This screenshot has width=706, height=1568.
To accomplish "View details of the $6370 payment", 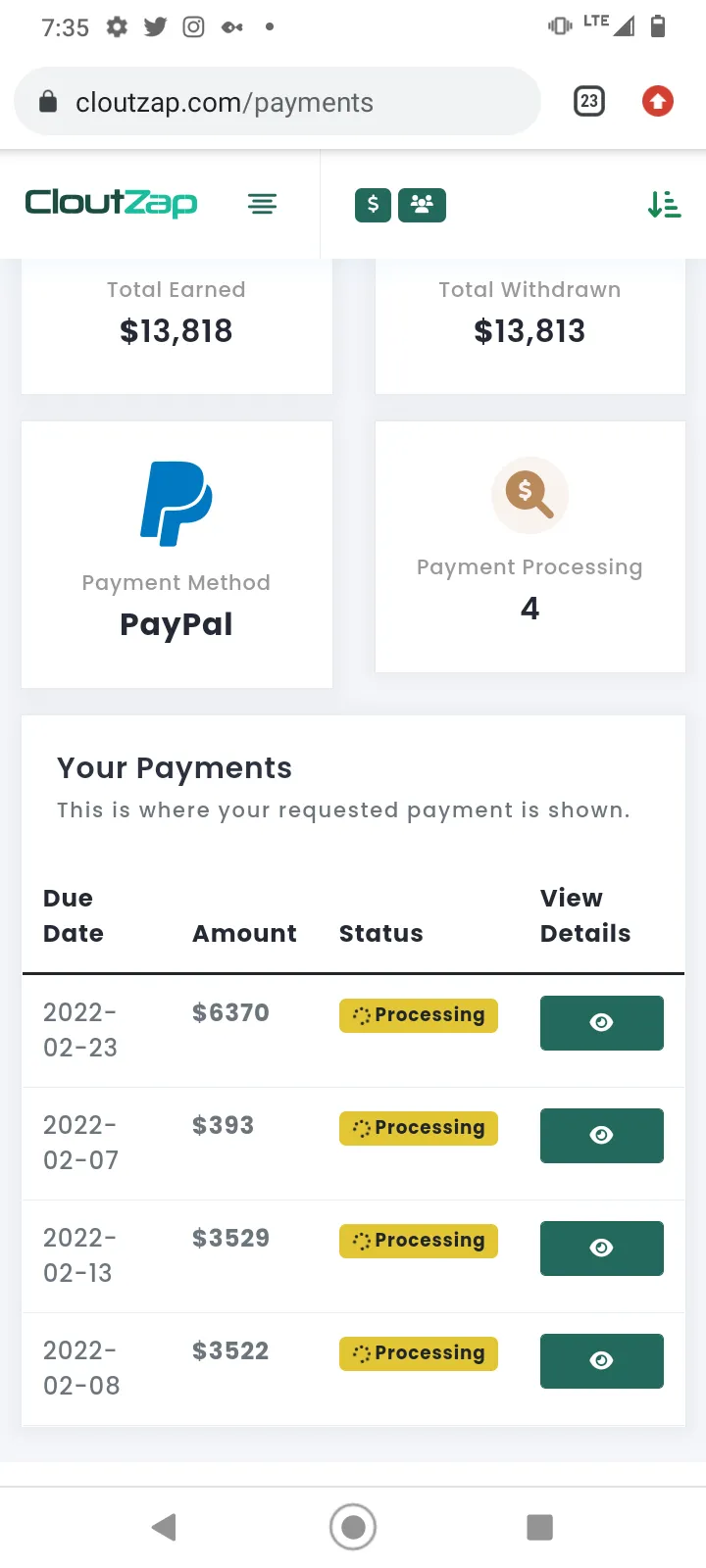I will pos(602,1023).
